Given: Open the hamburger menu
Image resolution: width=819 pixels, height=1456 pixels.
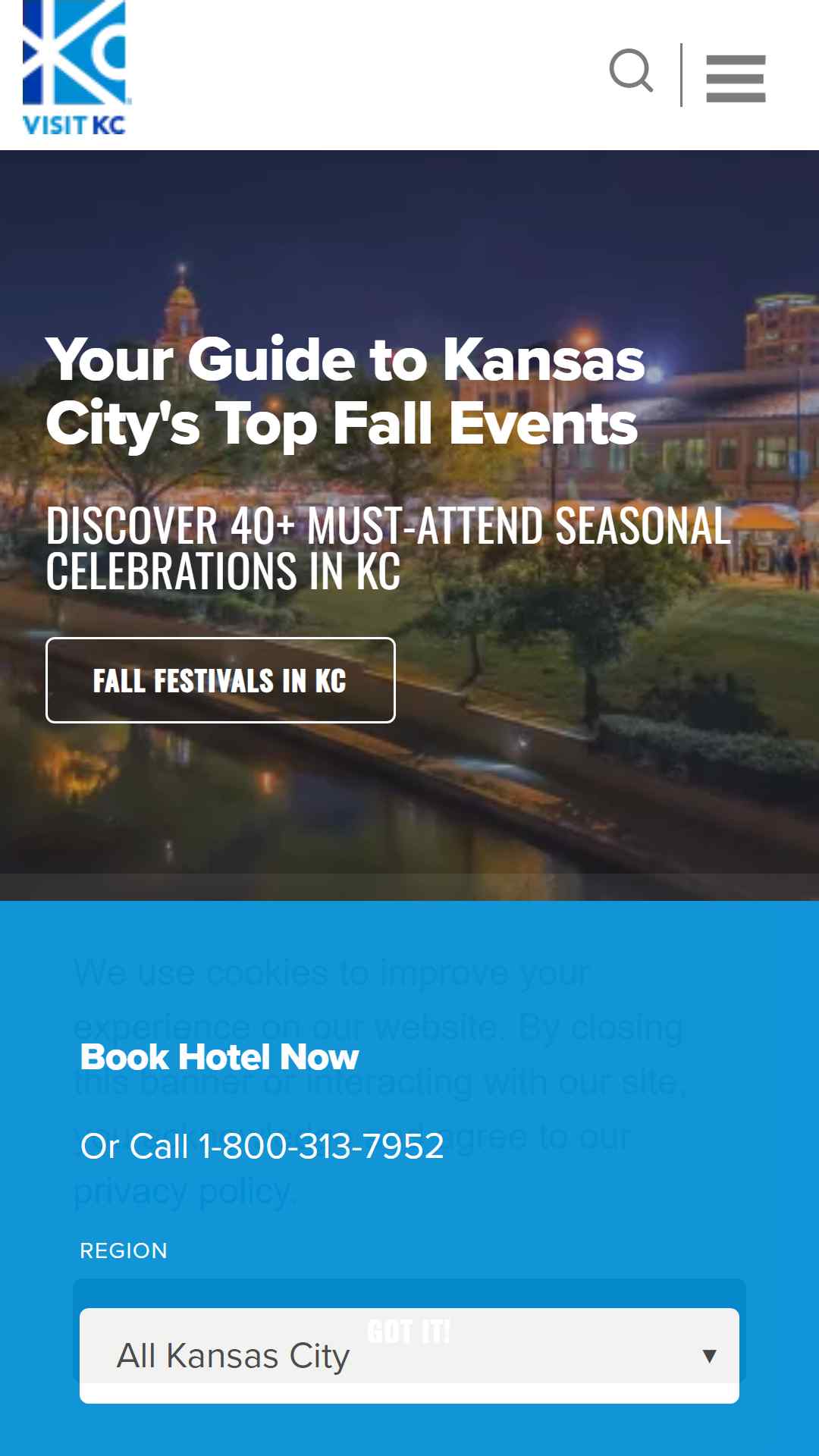Looking at the screenshot, I should [x=736, y=78].
